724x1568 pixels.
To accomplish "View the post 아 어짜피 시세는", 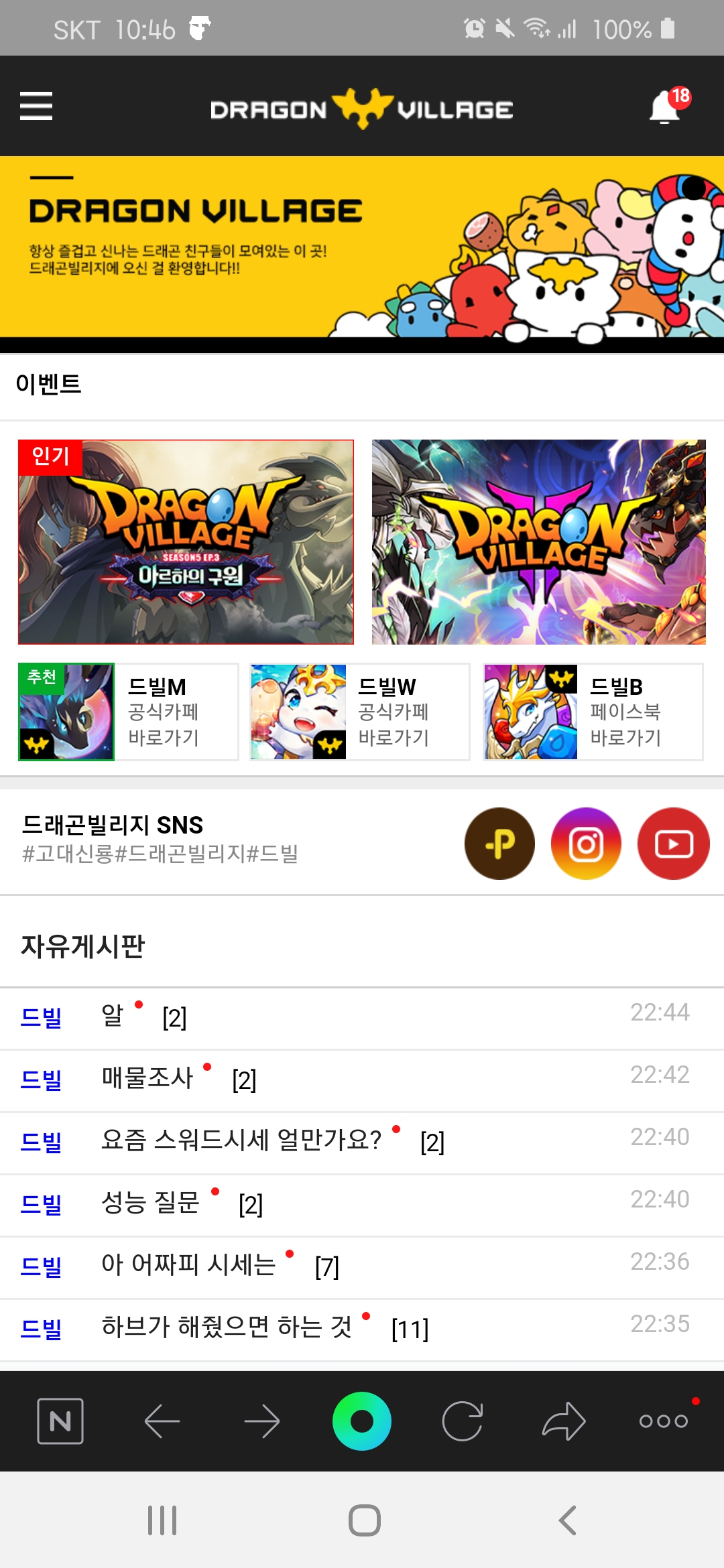I will 188,1265.
